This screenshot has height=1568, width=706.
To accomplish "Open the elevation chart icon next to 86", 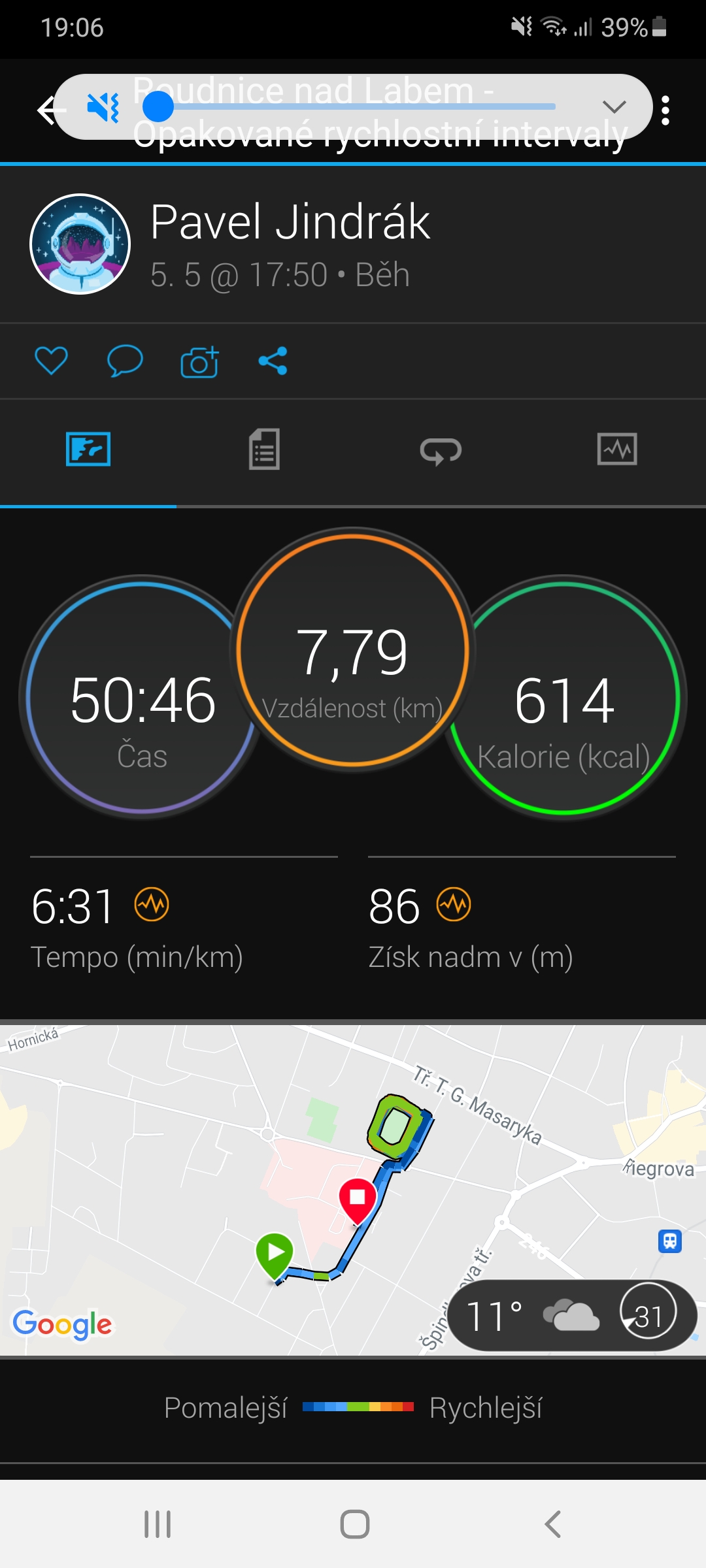I will (454, 905).
